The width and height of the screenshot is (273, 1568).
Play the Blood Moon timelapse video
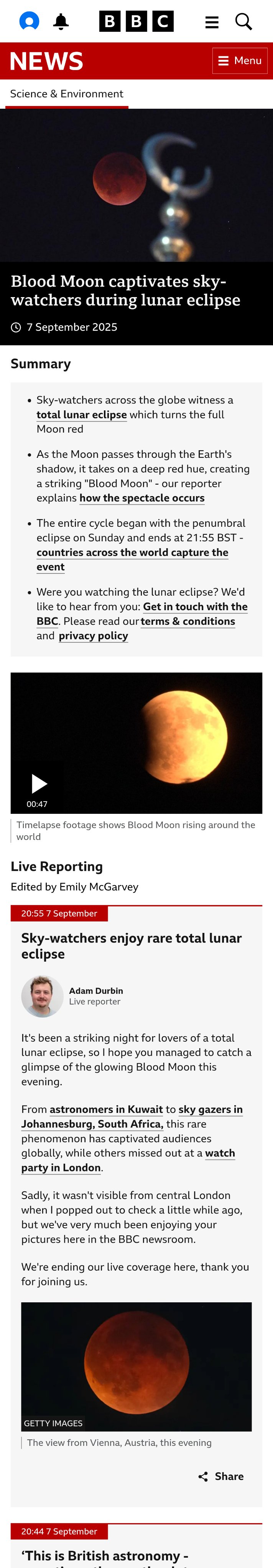(x=38, y=783)
